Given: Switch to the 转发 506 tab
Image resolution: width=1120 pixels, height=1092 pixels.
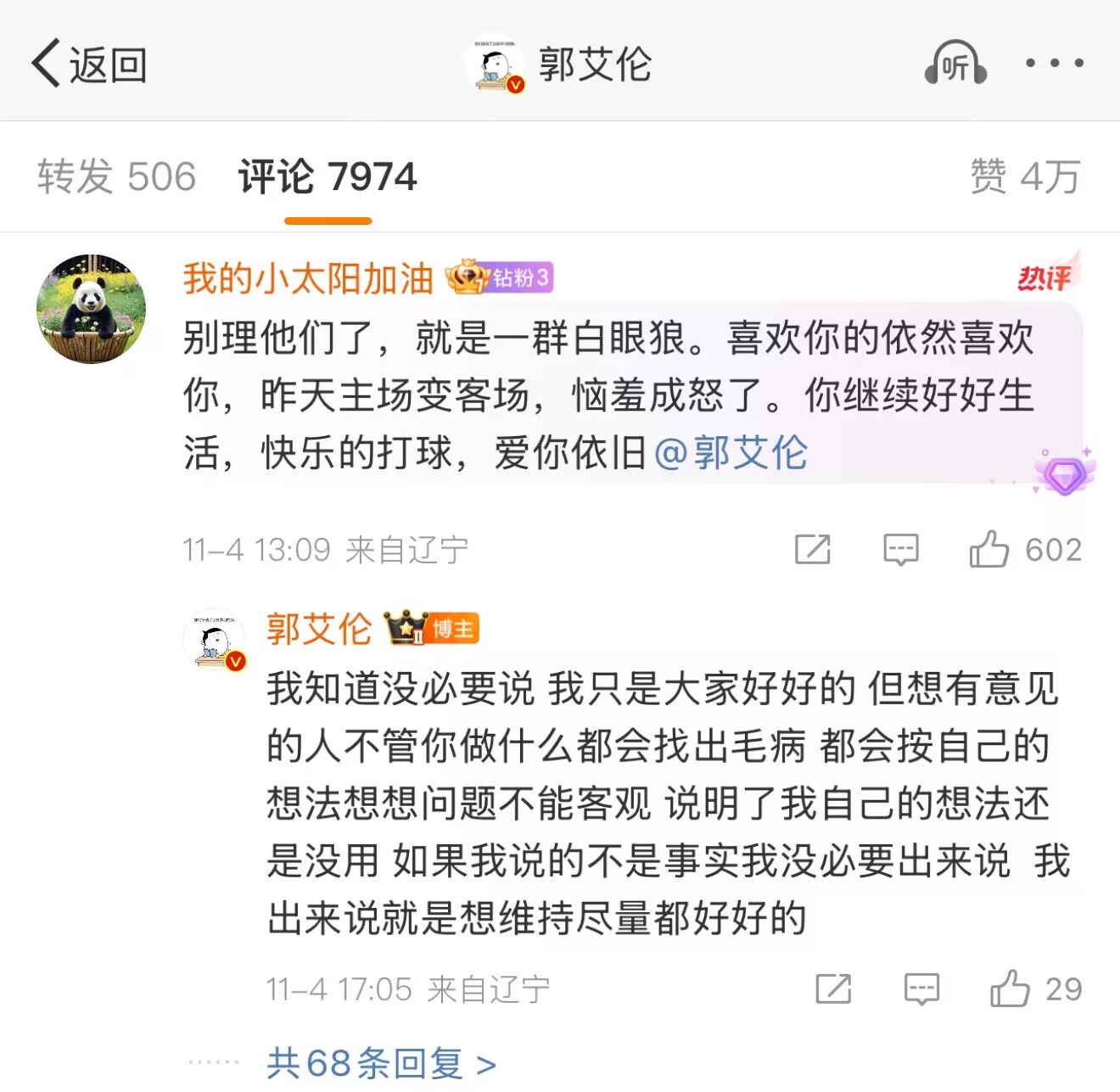Looking at the screenshot, I should point(117,177).
